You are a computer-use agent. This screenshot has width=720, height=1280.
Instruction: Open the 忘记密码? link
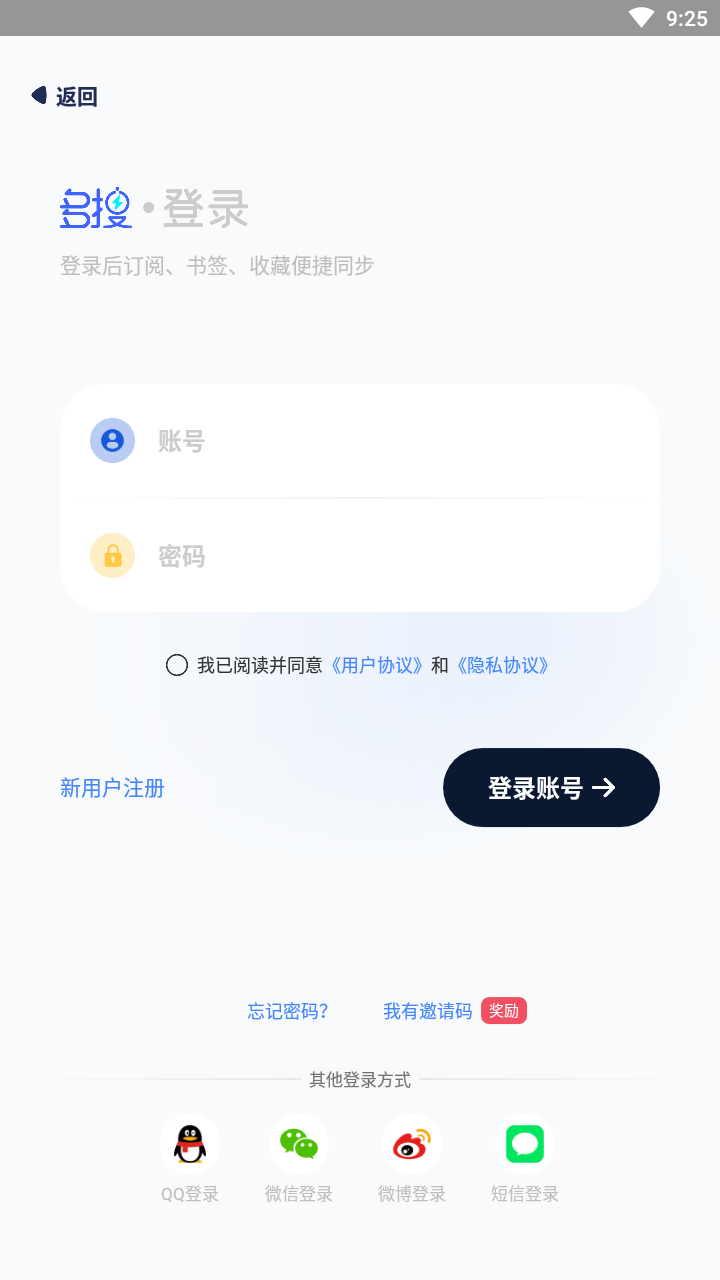click(x=288, y=1011)
